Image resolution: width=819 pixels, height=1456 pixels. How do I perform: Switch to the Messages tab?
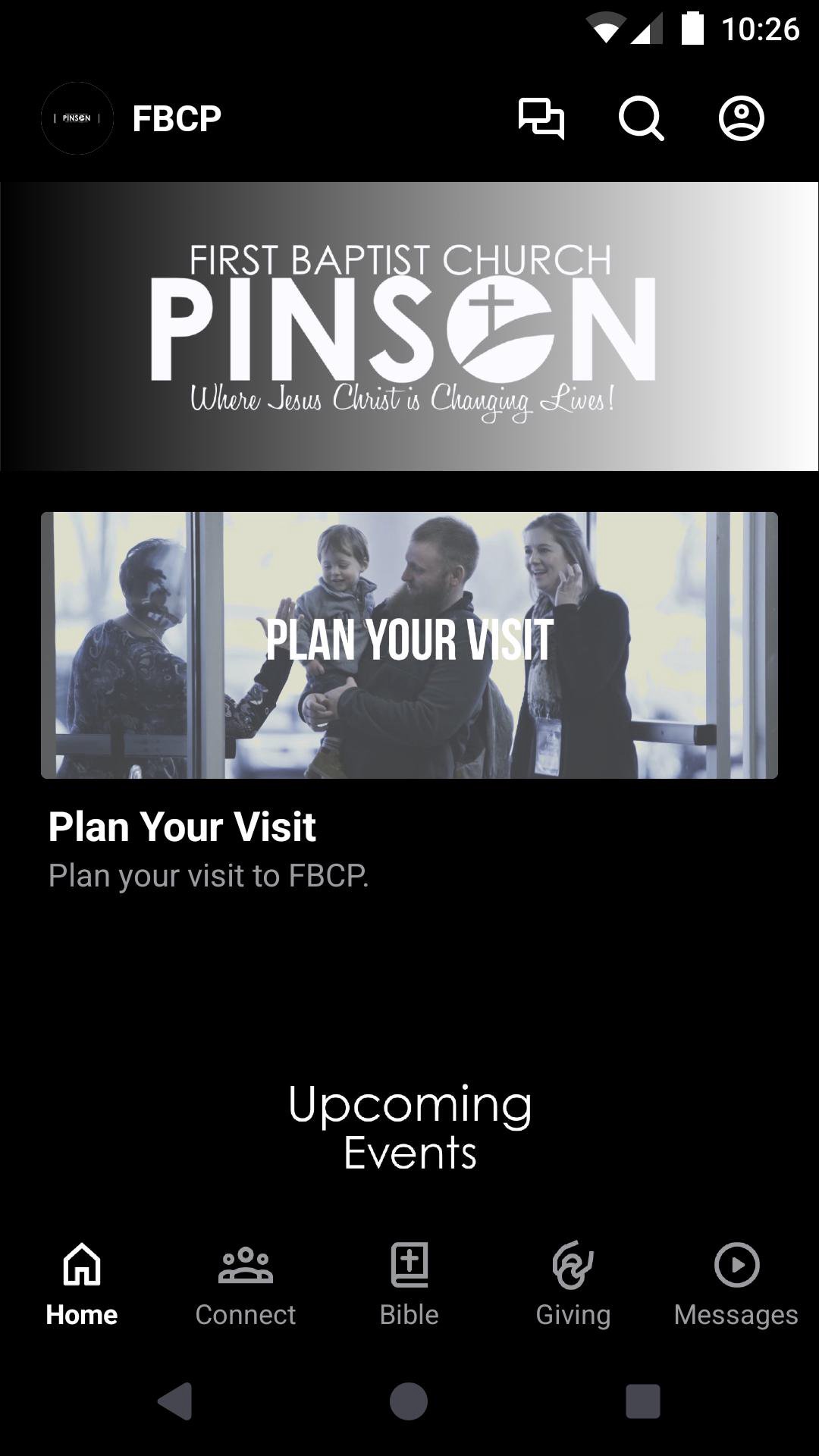736,1283
